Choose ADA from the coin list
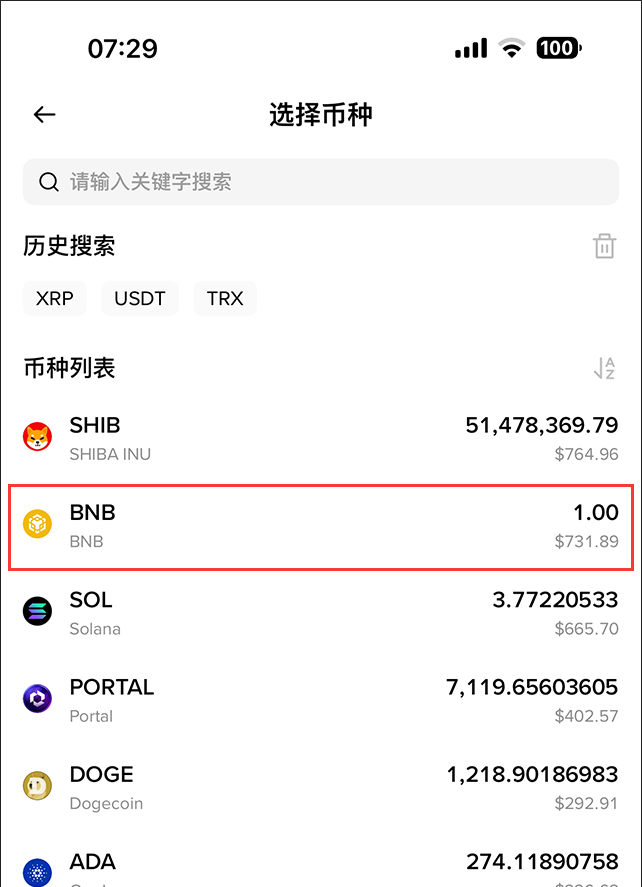The image size is (642, 887). click(320, 866)
